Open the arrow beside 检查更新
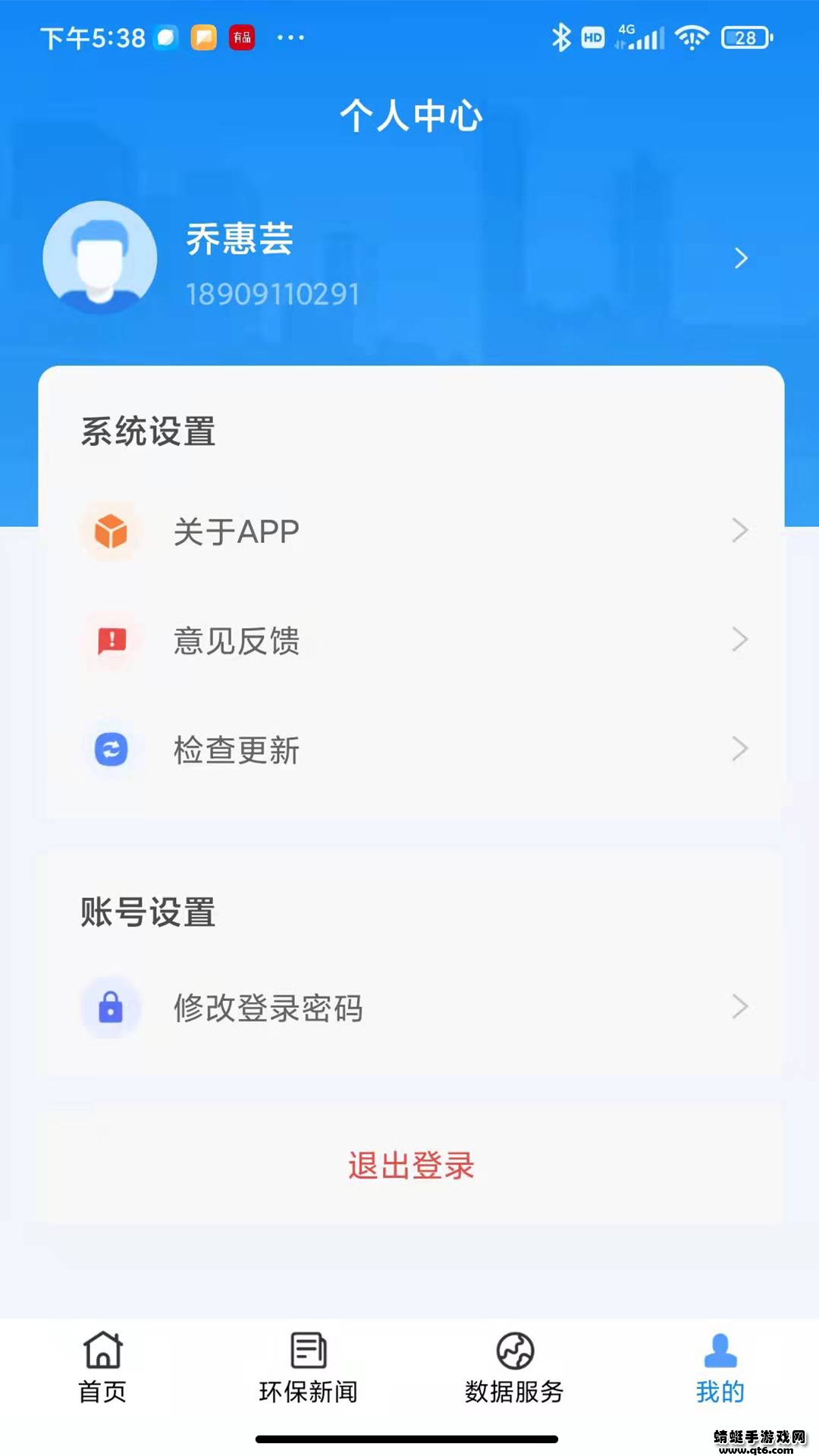Screen dimensions: 819x1456 click(739, 750)
